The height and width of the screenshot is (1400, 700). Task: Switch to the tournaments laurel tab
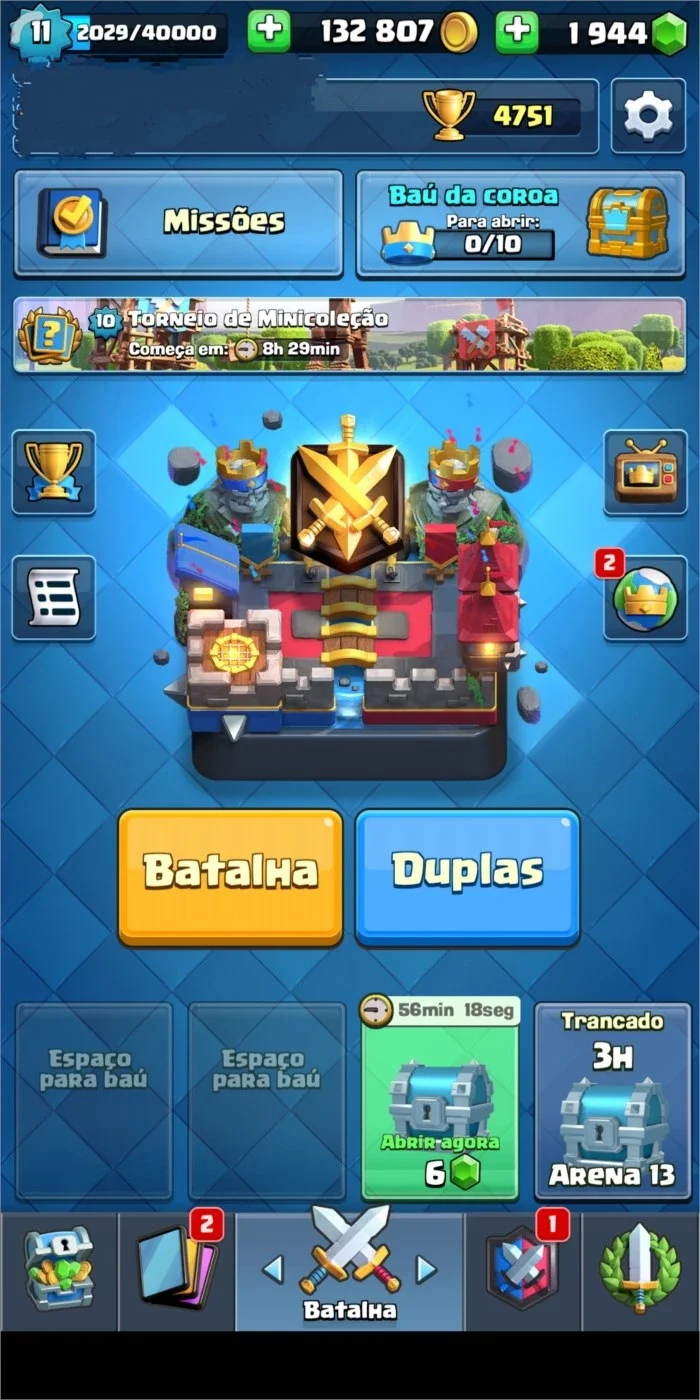point(640,1268)
